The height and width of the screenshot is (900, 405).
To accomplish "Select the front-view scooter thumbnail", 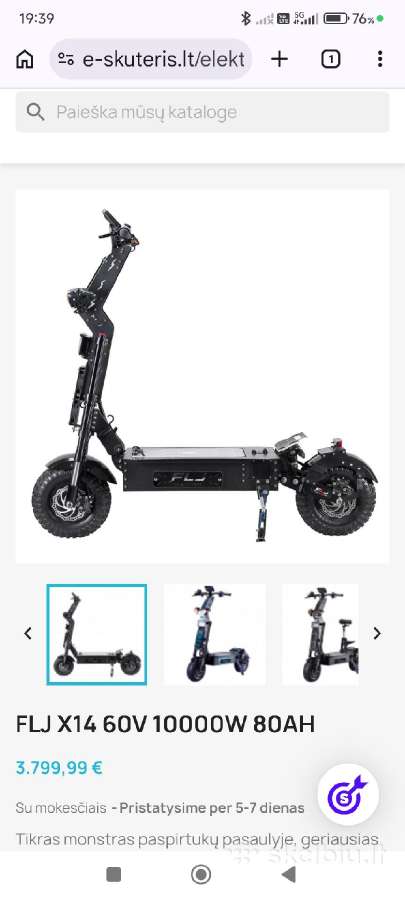I will tap(215, 635).
